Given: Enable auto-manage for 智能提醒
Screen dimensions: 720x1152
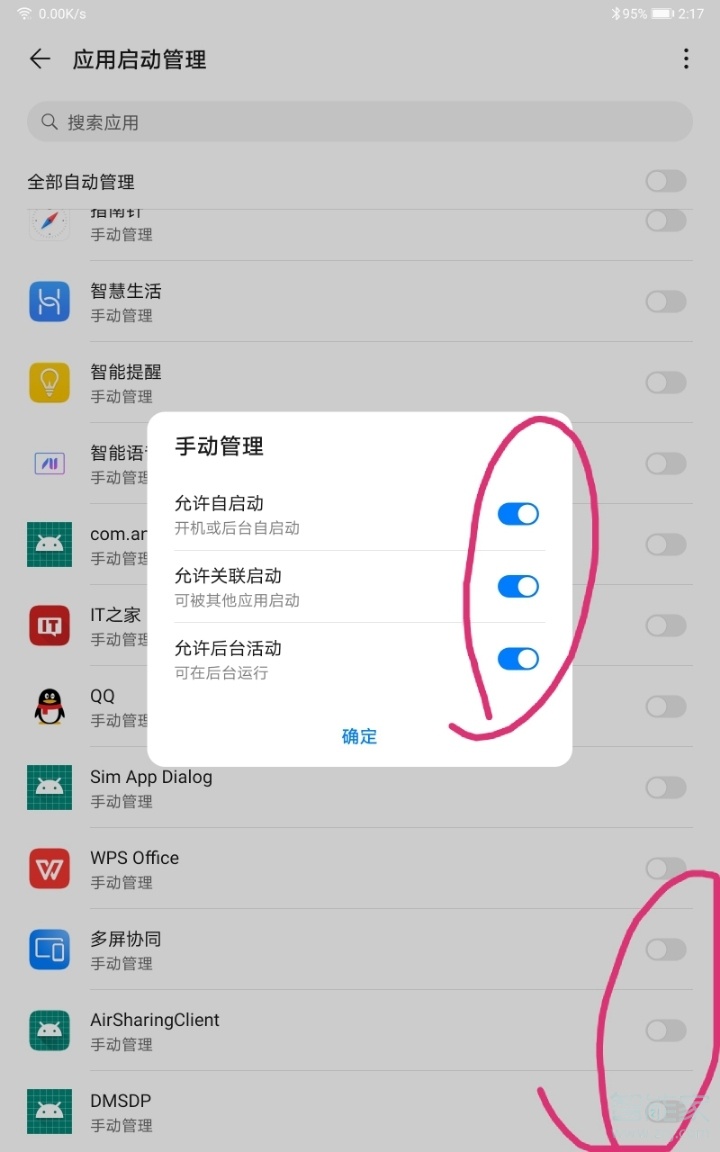Looking at the screenshot, I should (666, 382).
